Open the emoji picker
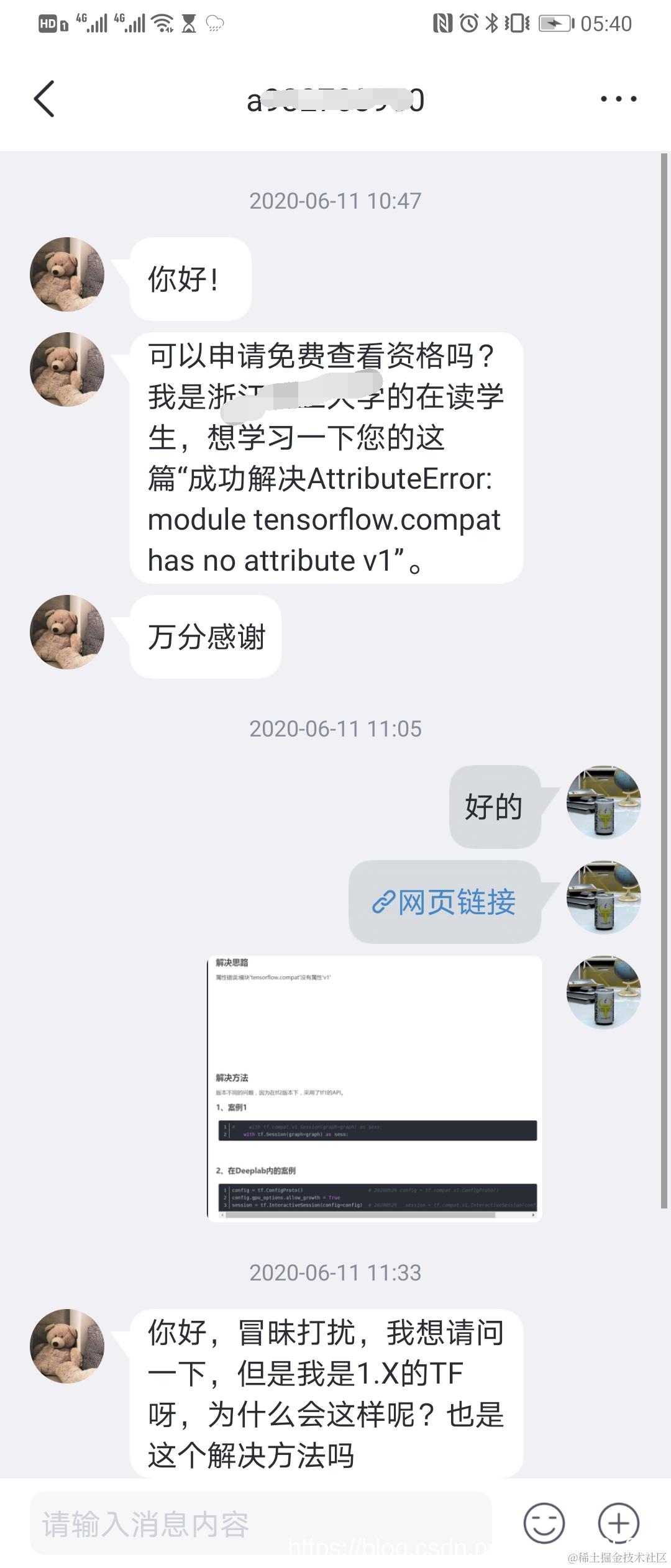This screenshot has width=671, height=1568. pos(544,1523)
